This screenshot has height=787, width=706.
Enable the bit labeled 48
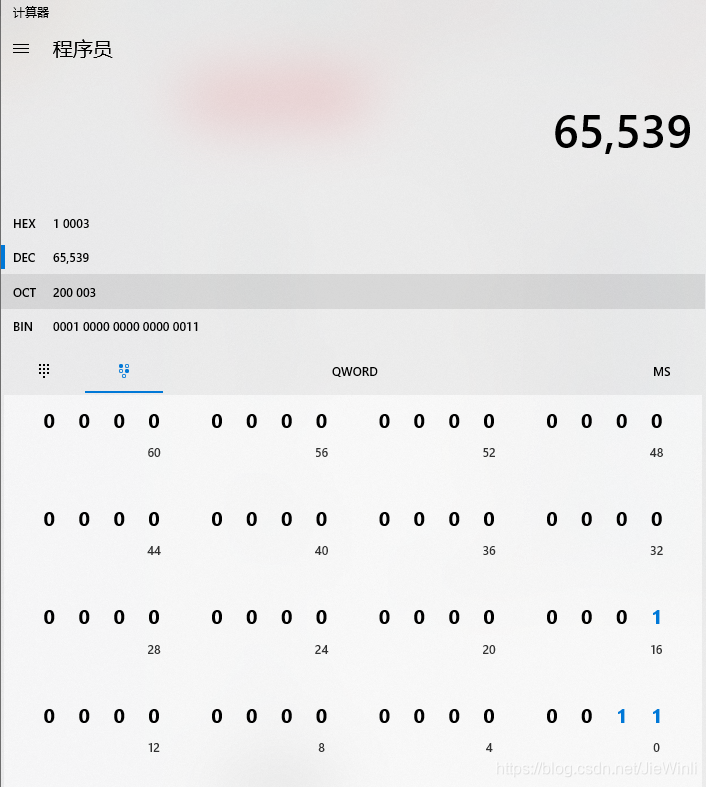(x=657, y=422)
